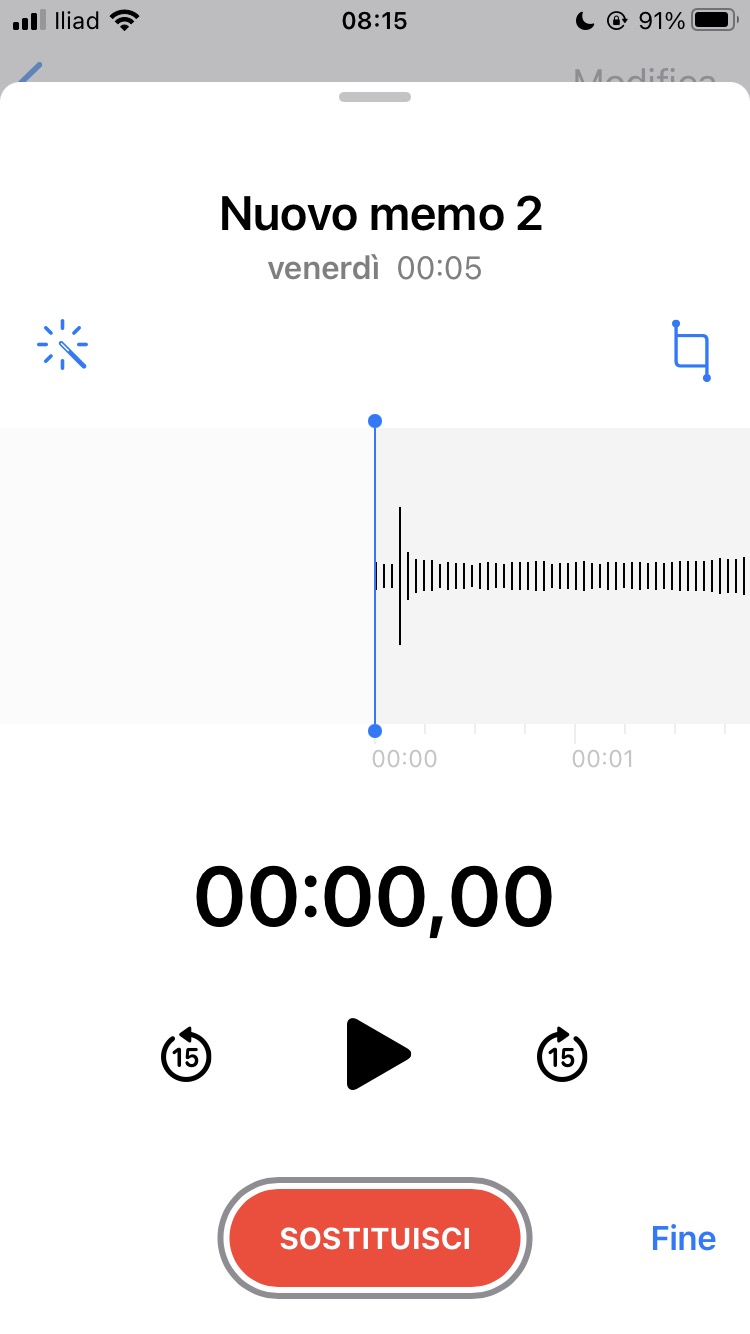The height and width of the screenshot is (1334, 750).
Task: Skip forward 15 seconds
Action: coord(563,1054)
